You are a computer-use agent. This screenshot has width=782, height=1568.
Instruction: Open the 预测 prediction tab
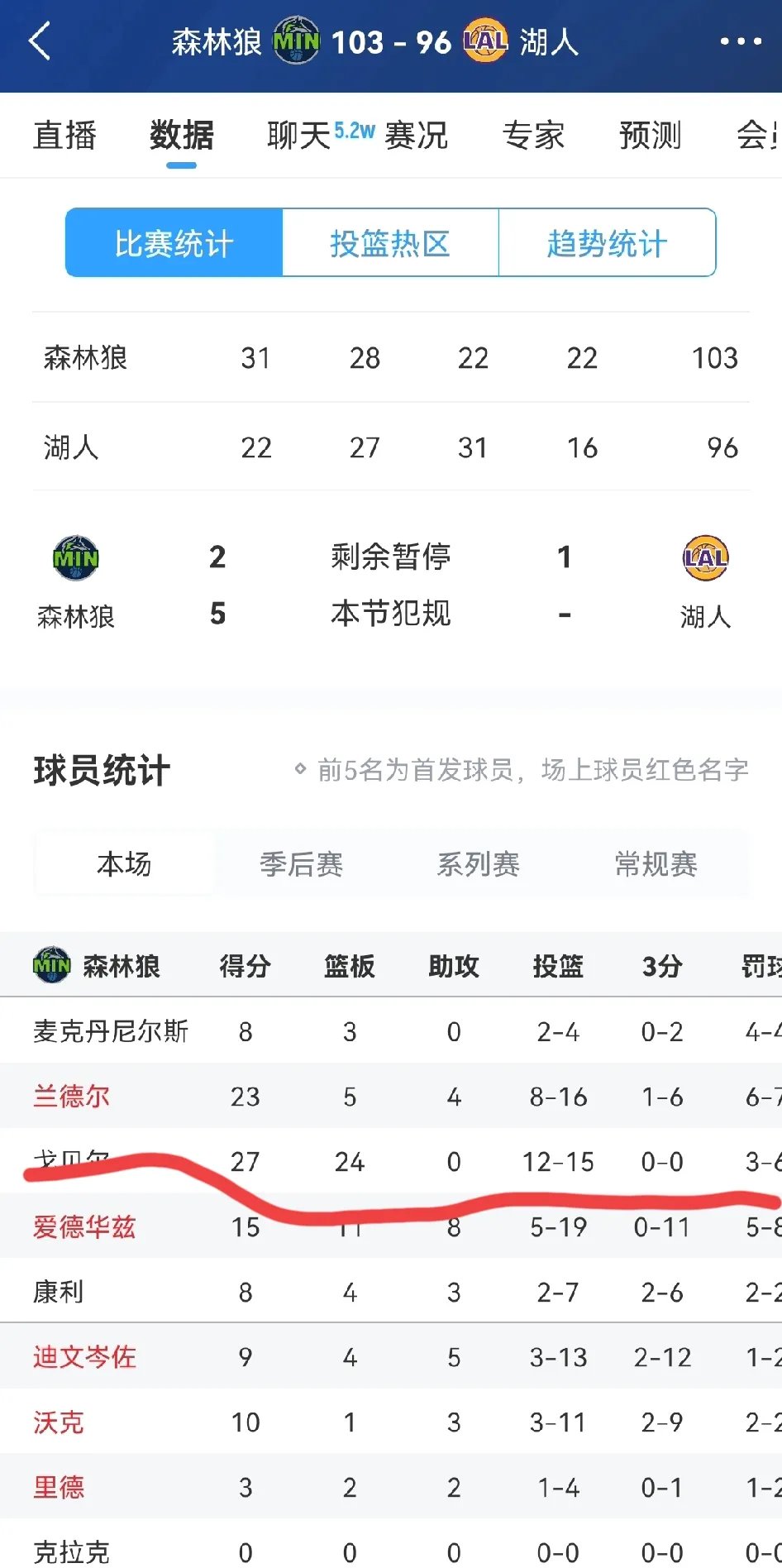coord(650,135)
